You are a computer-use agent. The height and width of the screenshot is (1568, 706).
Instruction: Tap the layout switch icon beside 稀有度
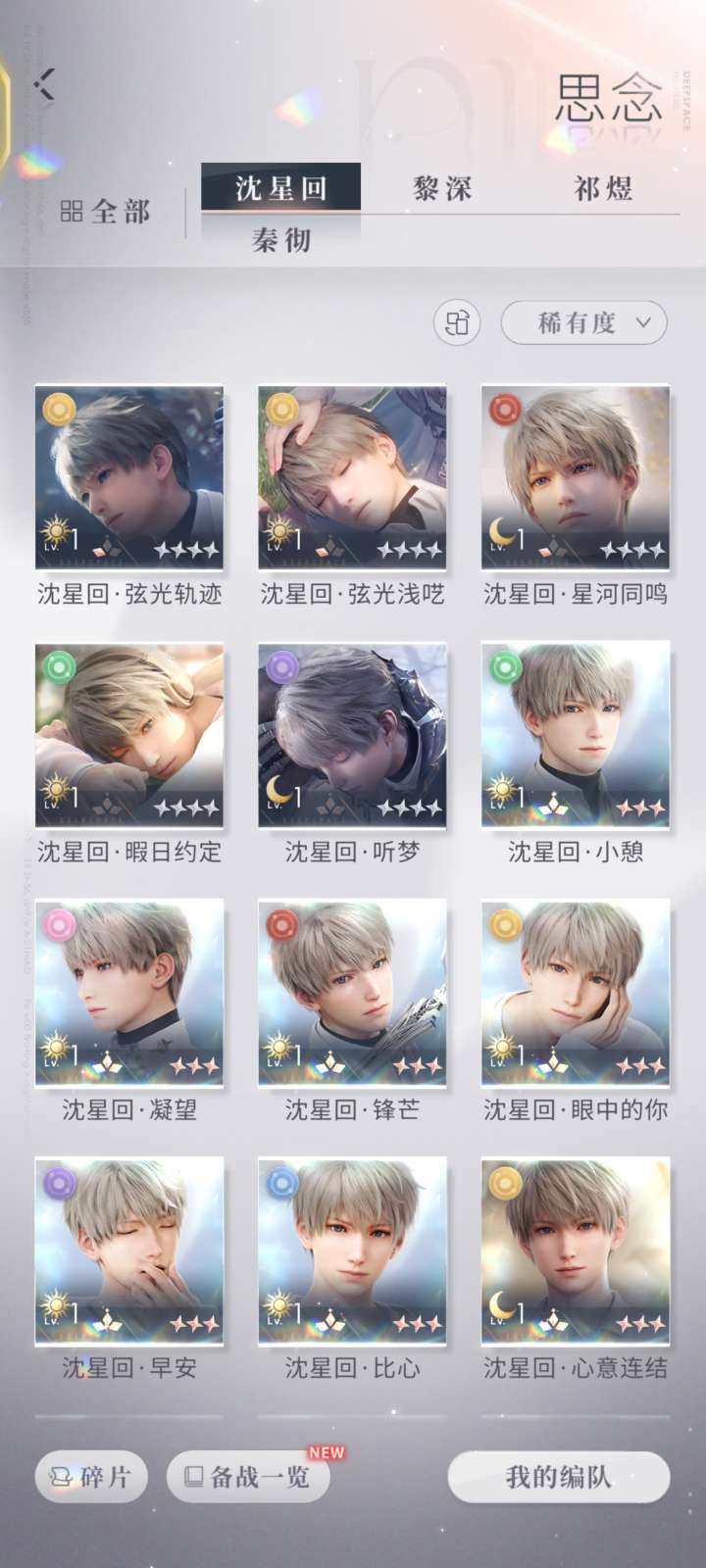(x=457, y=322)
